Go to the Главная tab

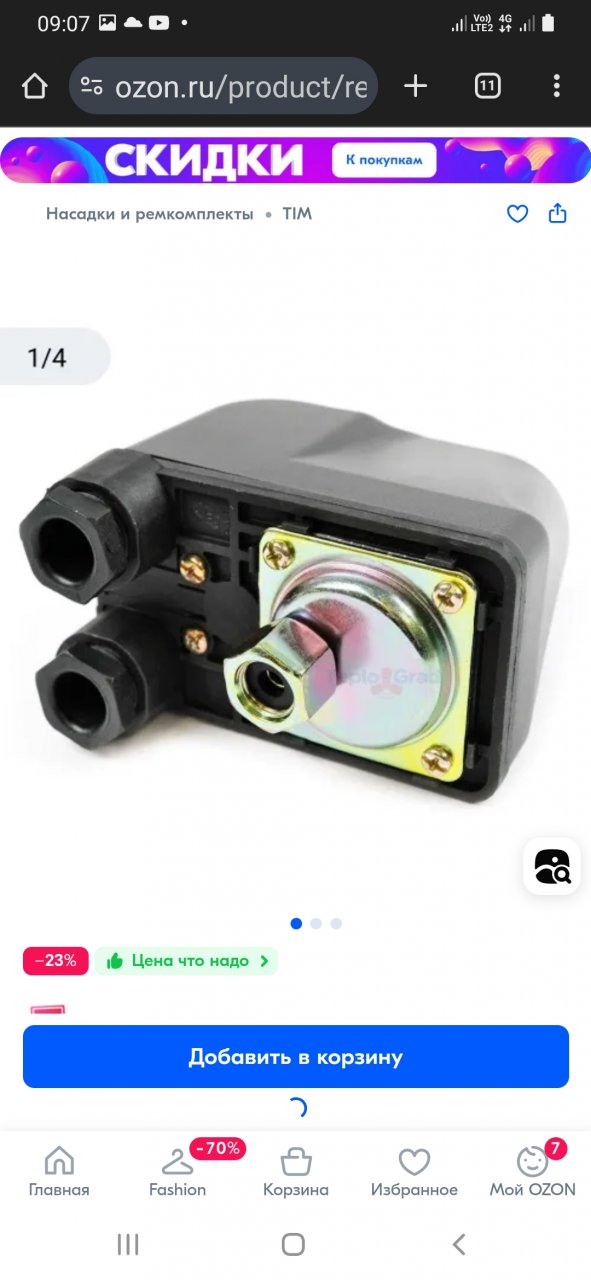tap(59, 1172)
